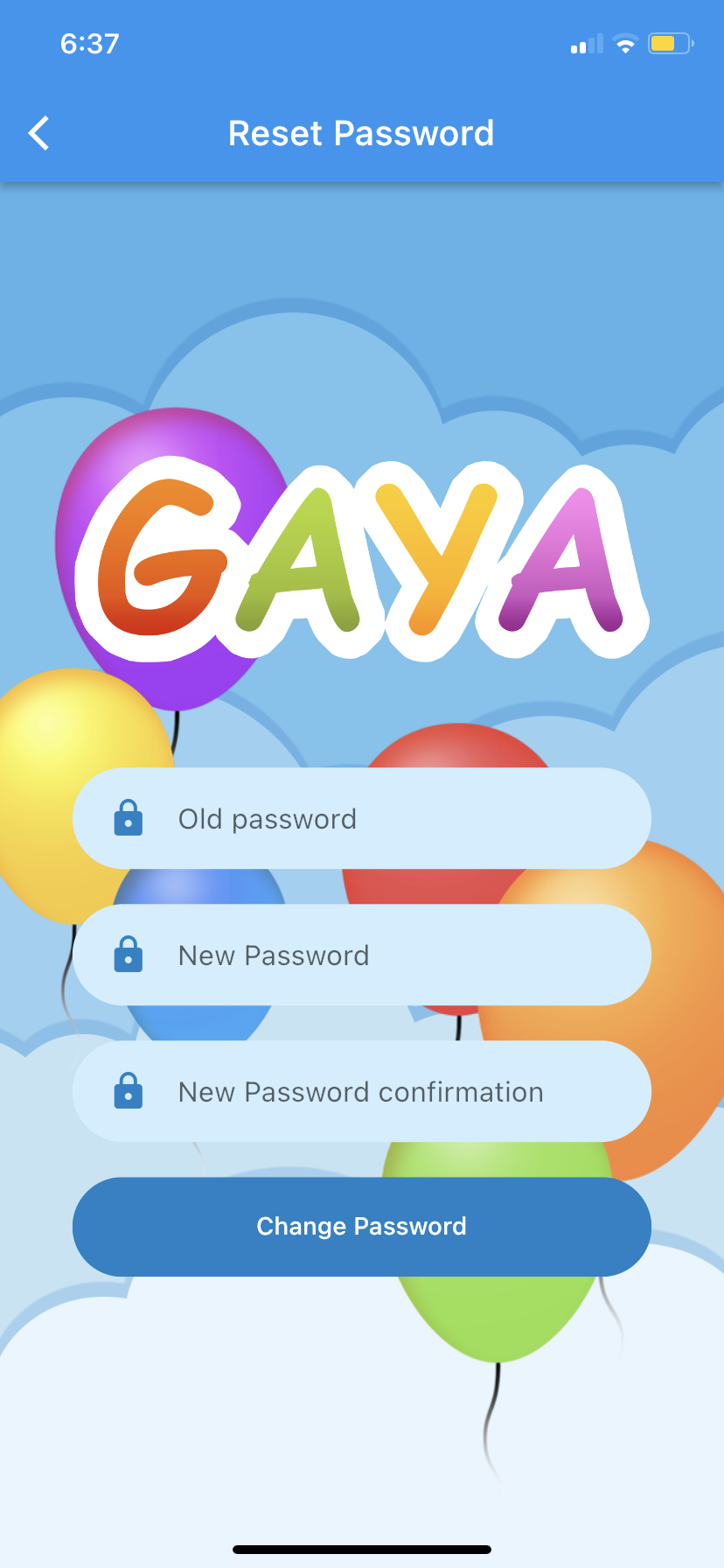Focus the New Password field
Image resolution: width=724 pixels, height=1568 pixels.
coord(362,955)
